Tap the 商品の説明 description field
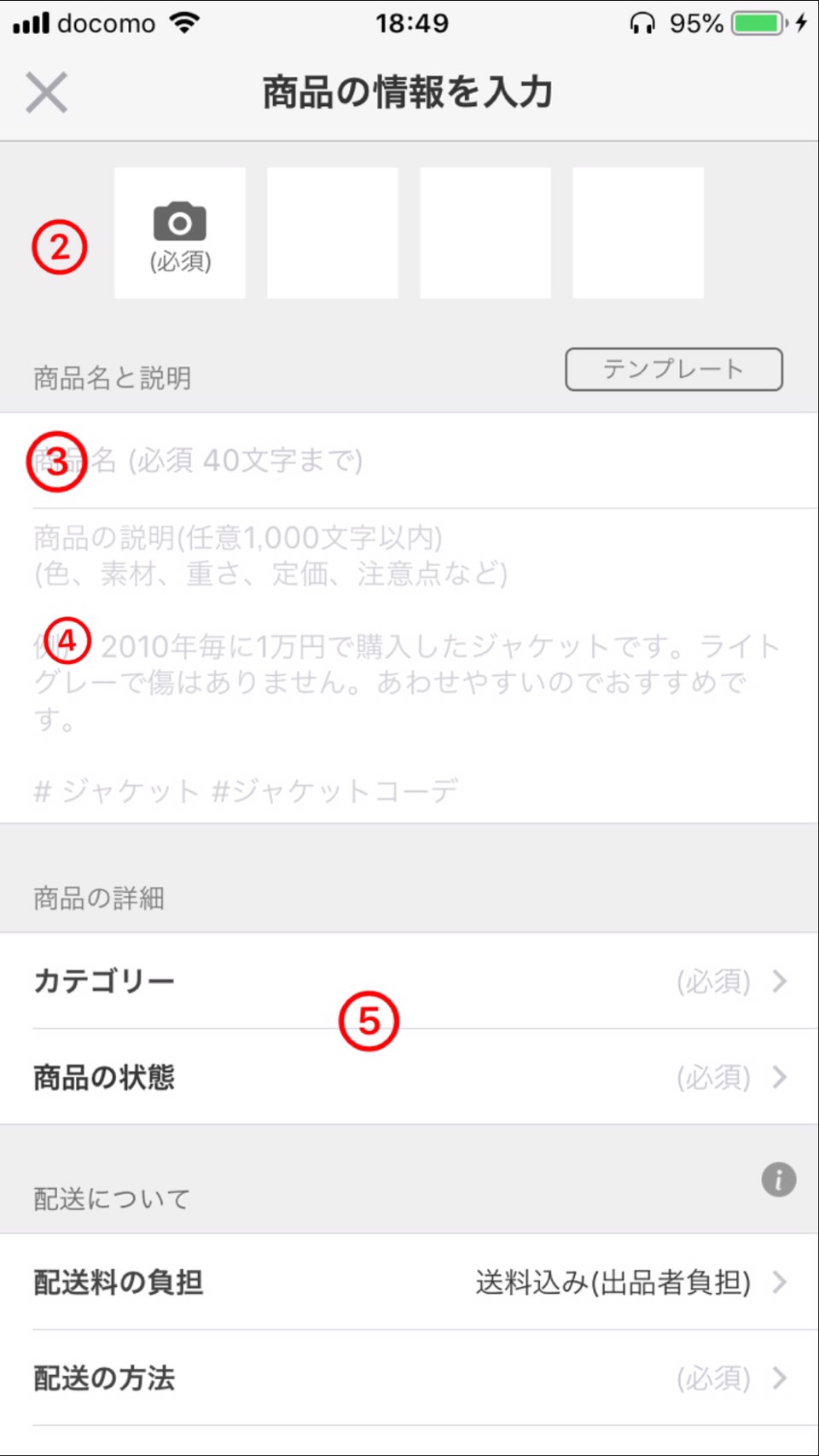The height and width of the screenshot is (1456, 819). tap(409, 555)
